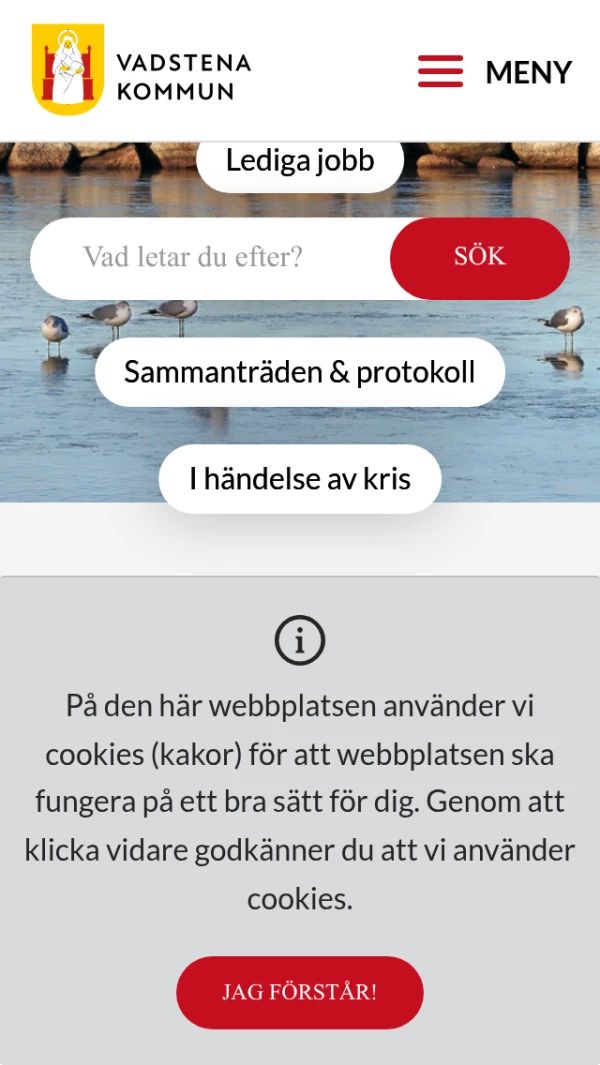Open the MENY hamburger menu
The height and width of the screenshot is (1065, 600).
[495, 72]
